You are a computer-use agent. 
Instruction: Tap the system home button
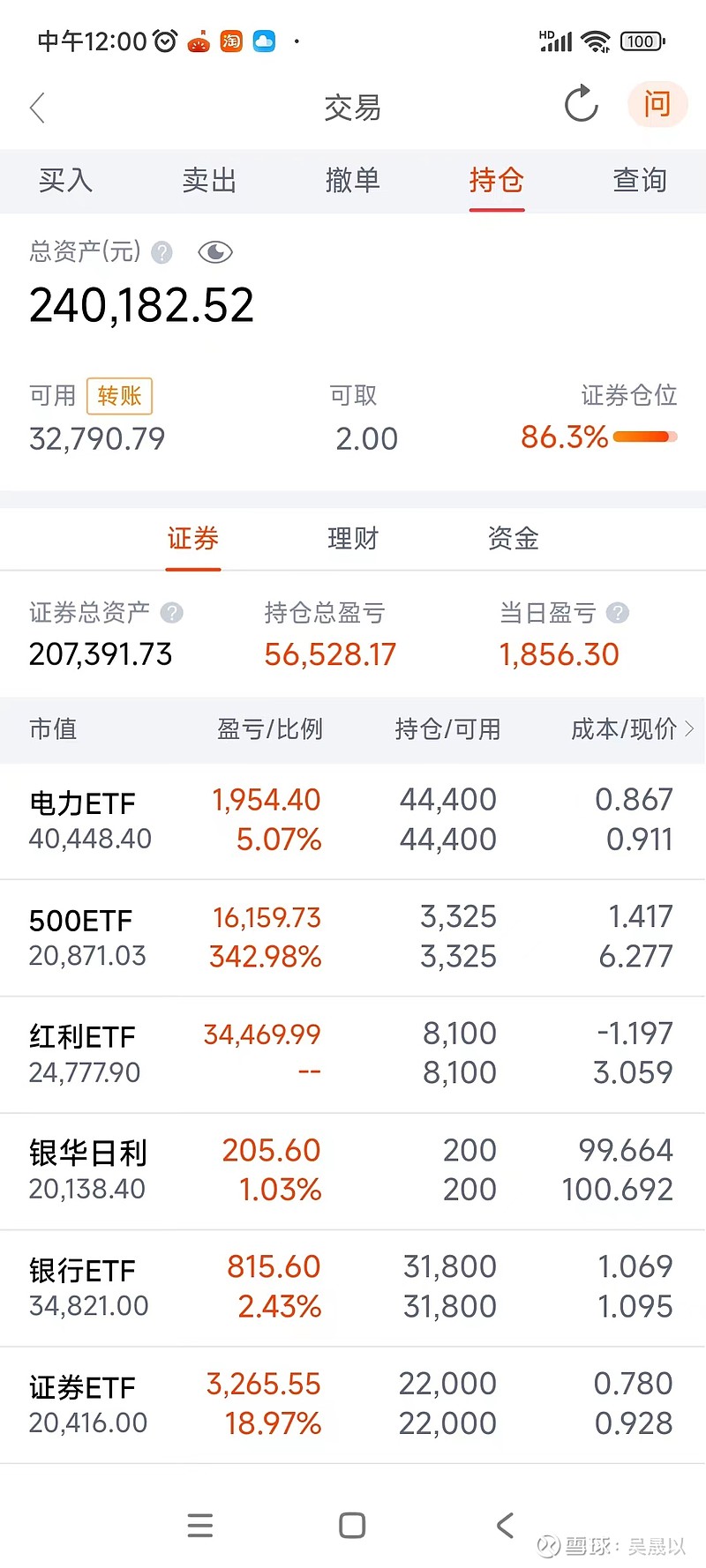pyautogui.click(x=352, y=1525)
